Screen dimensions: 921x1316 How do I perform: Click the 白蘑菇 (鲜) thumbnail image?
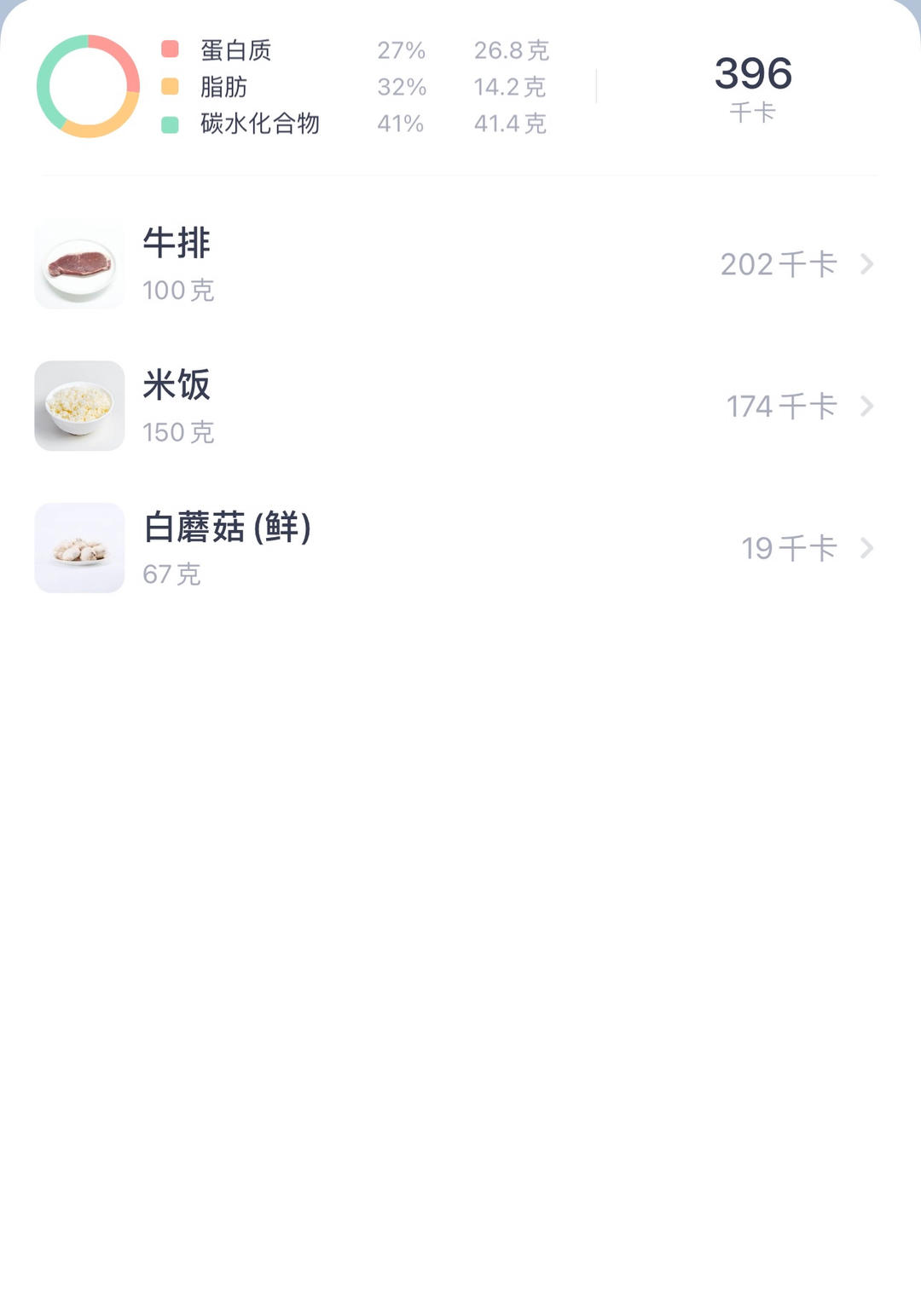(78, 547)
